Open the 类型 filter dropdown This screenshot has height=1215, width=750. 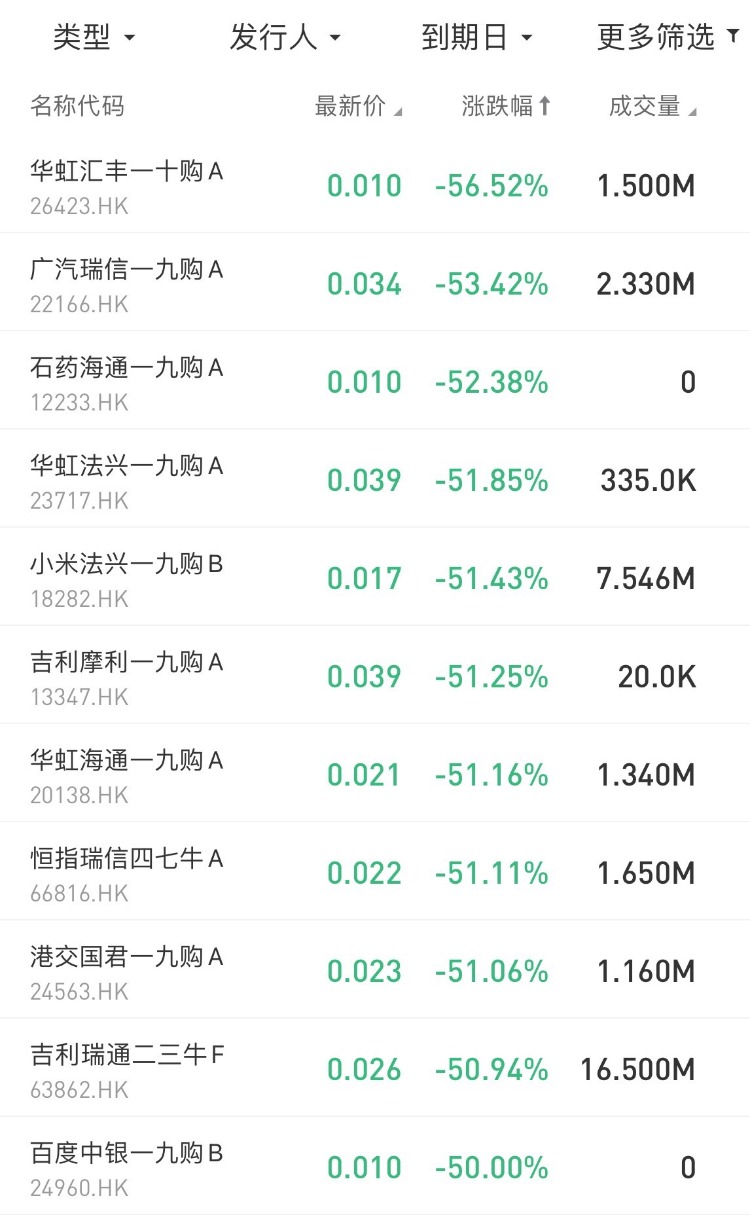point(93,38)
